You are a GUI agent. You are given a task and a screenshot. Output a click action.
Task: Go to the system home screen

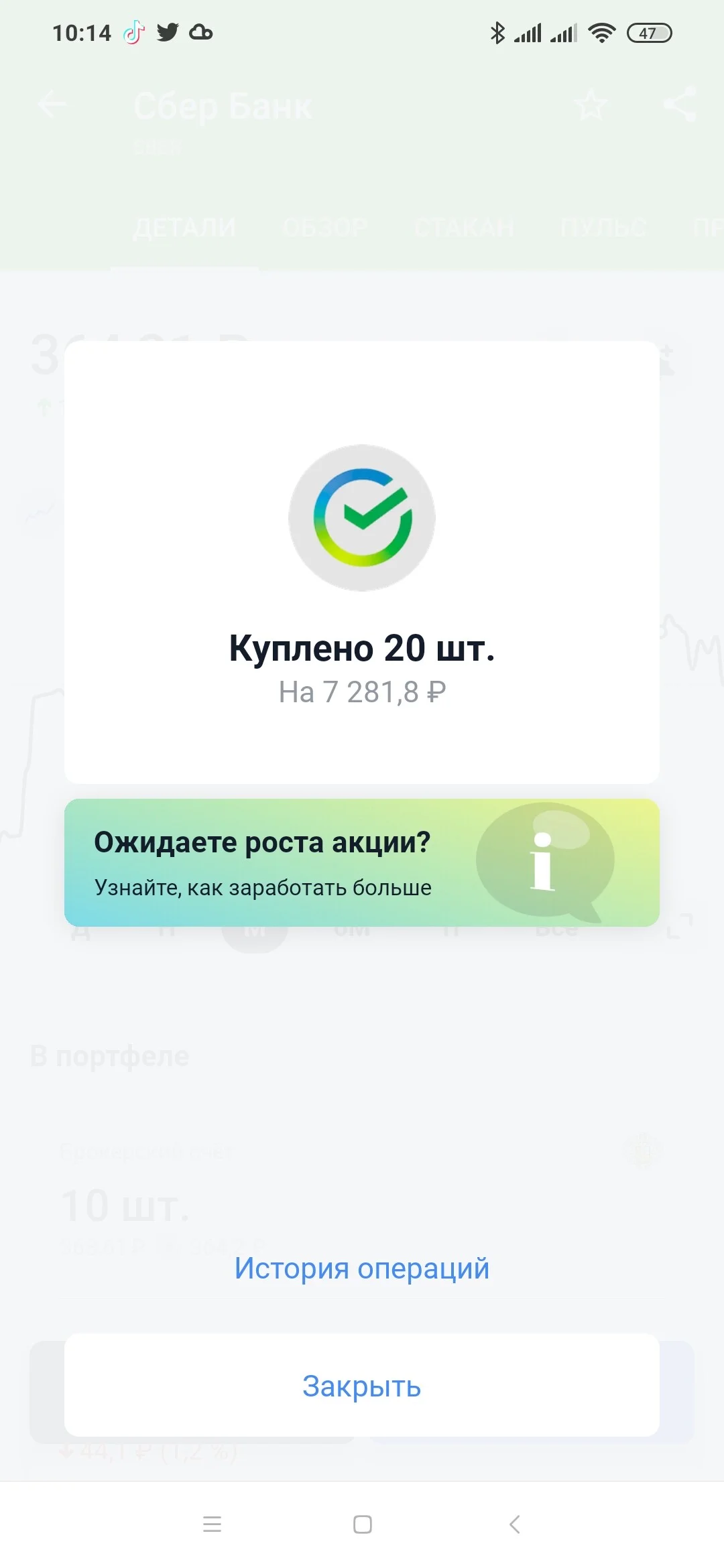coord(363,1525)
